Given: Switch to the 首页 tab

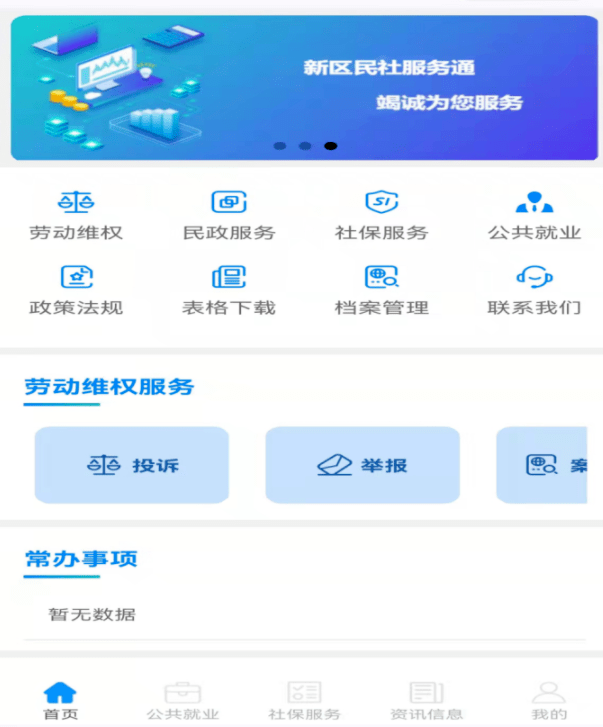Looking at the screenshot, I should [60, 700].
